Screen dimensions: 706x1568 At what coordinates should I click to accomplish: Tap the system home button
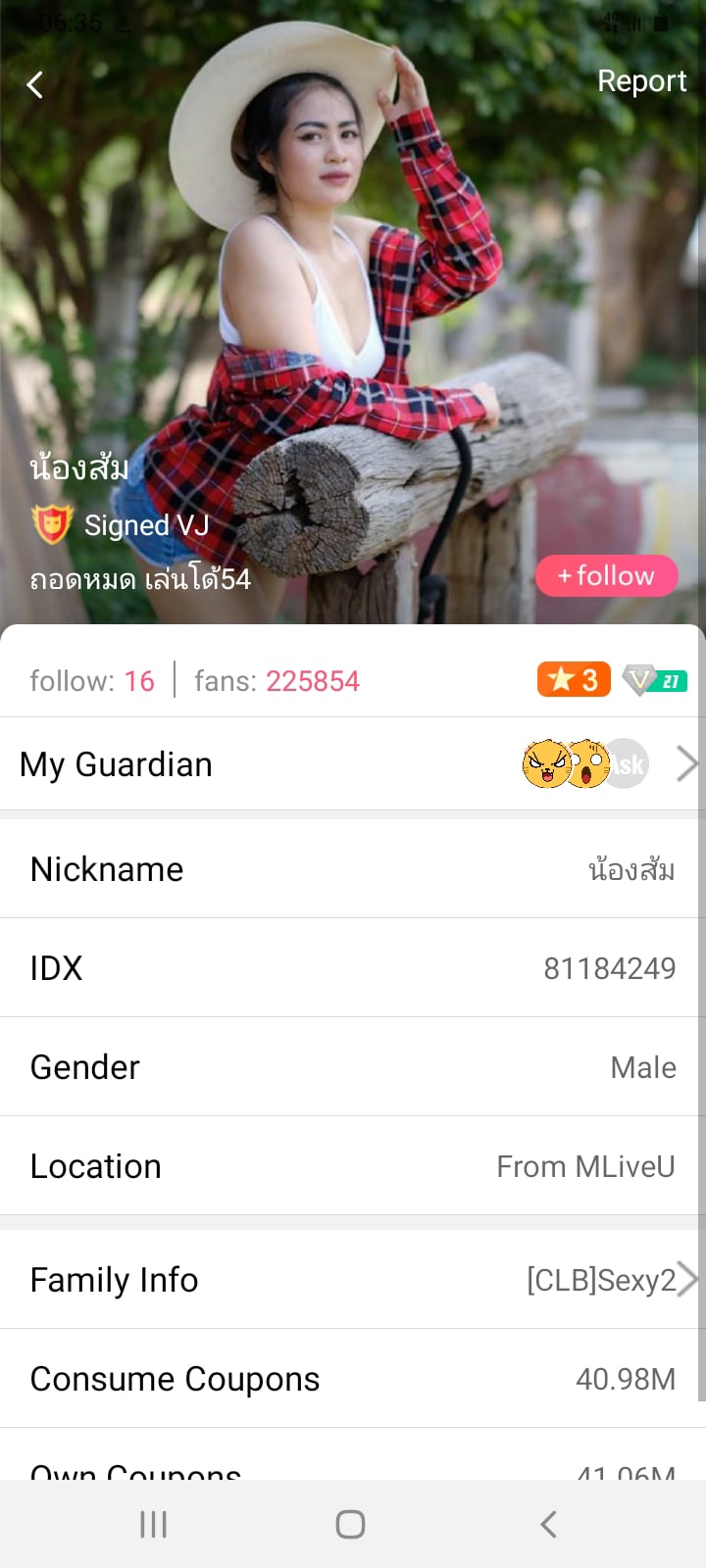350,1524
